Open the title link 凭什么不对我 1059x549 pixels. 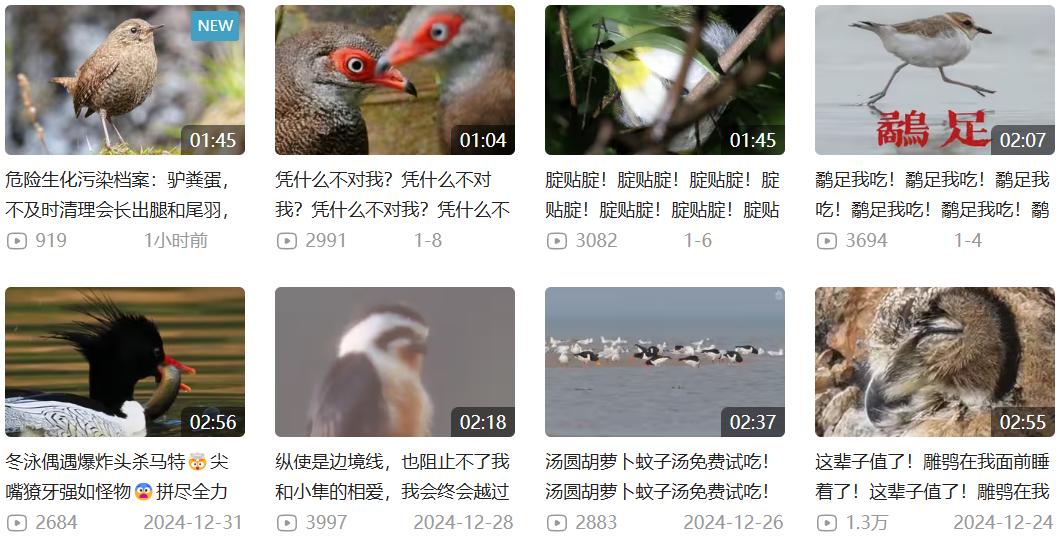click(392, 195)
